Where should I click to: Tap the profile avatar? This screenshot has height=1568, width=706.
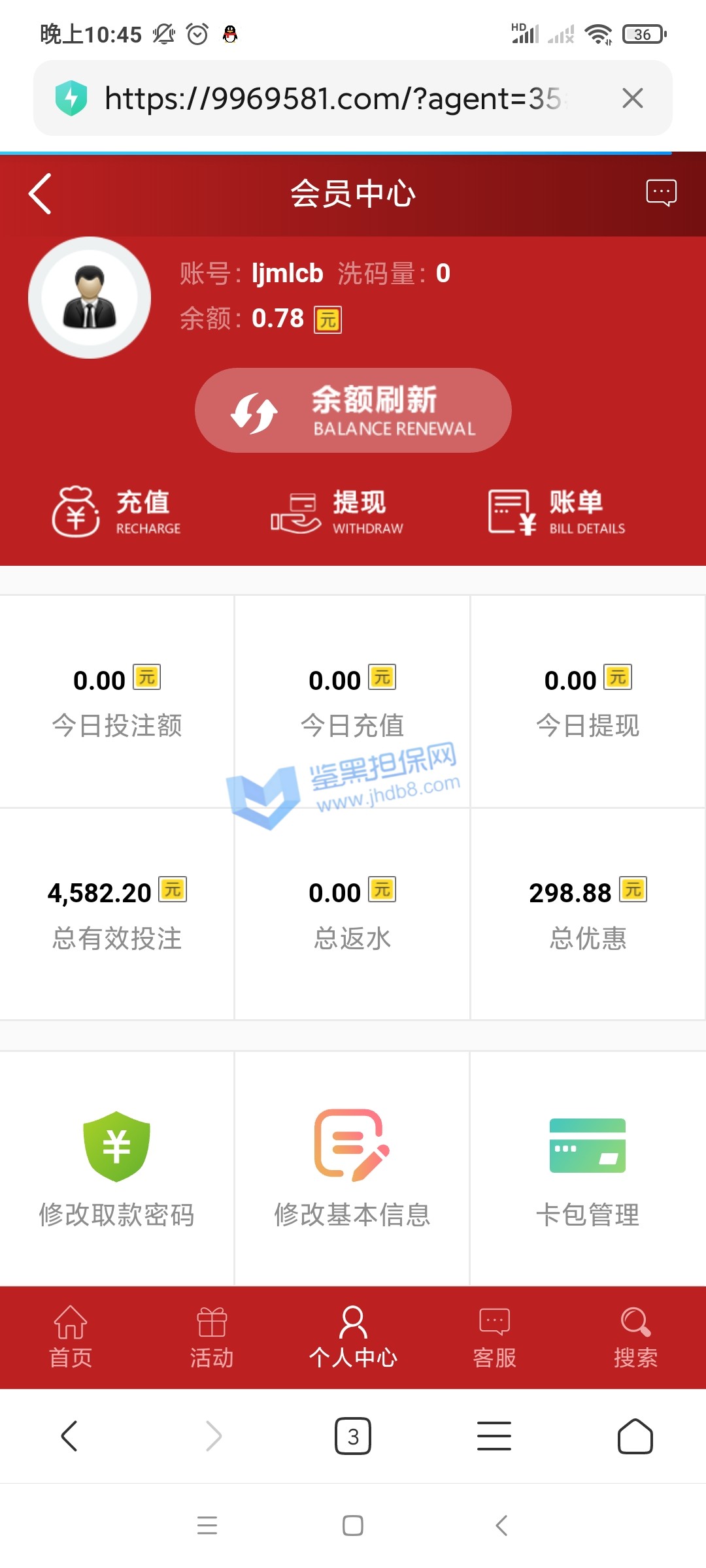[90, 298]
